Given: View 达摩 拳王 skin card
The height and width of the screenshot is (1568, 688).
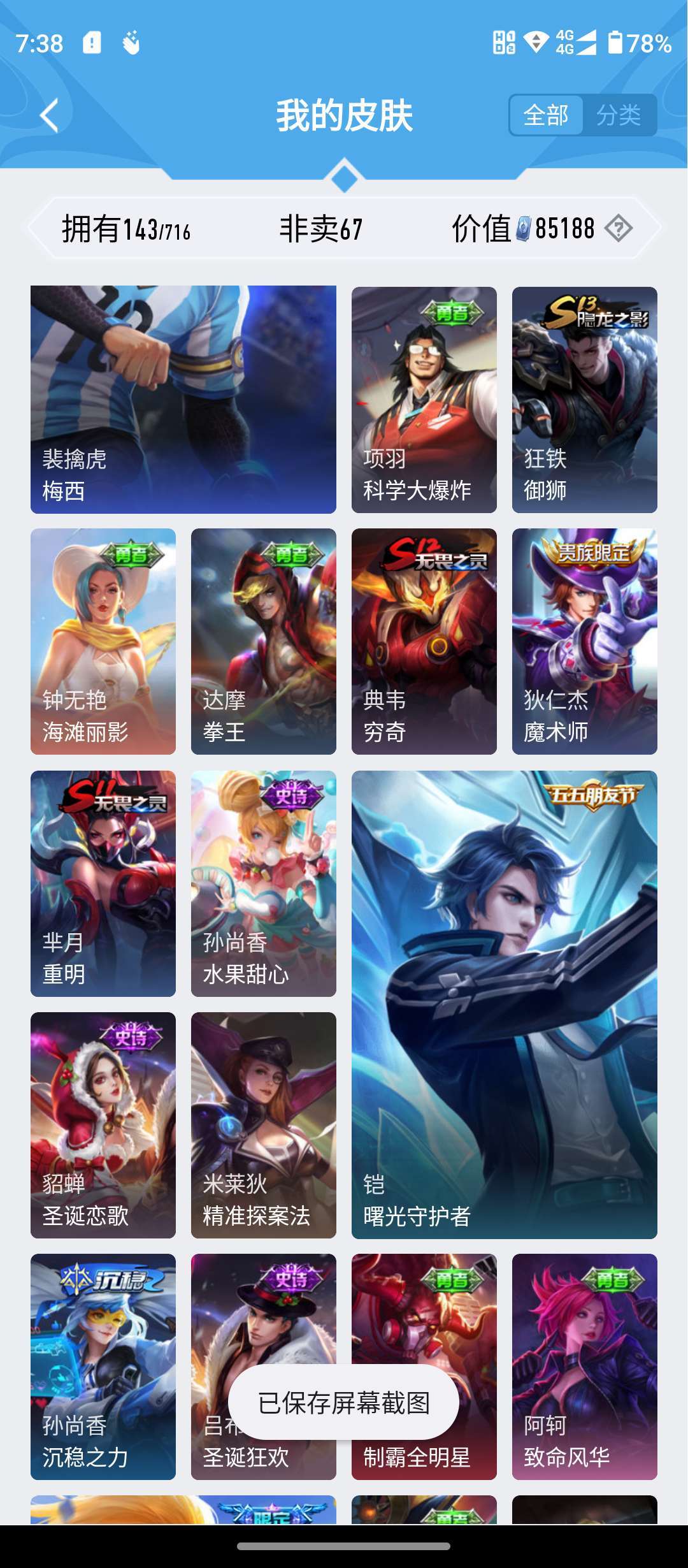Looking at the screenshot, I should [x=264, y=641].
